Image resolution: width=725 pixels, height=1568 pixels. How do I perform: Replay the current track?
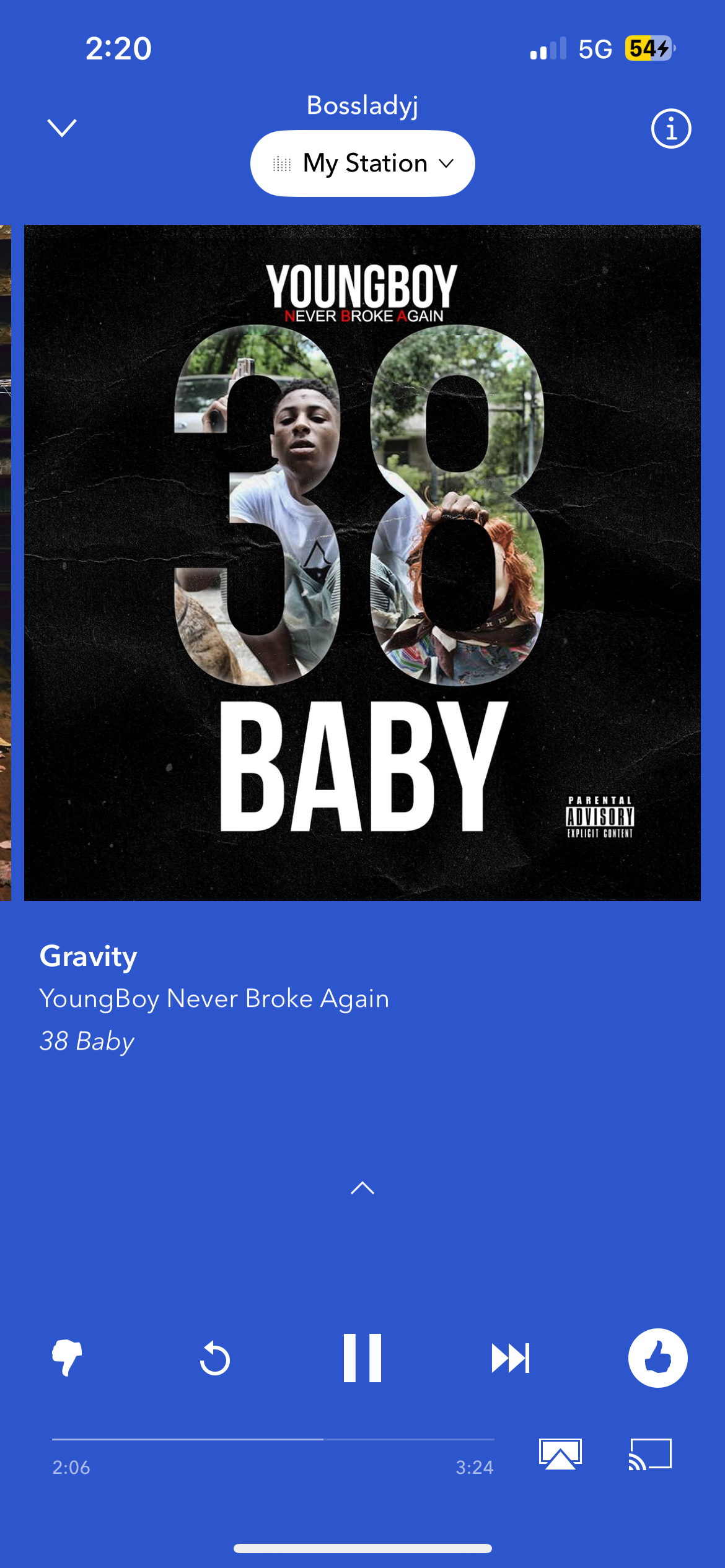pyautogui.click(x=215, y=1358)
